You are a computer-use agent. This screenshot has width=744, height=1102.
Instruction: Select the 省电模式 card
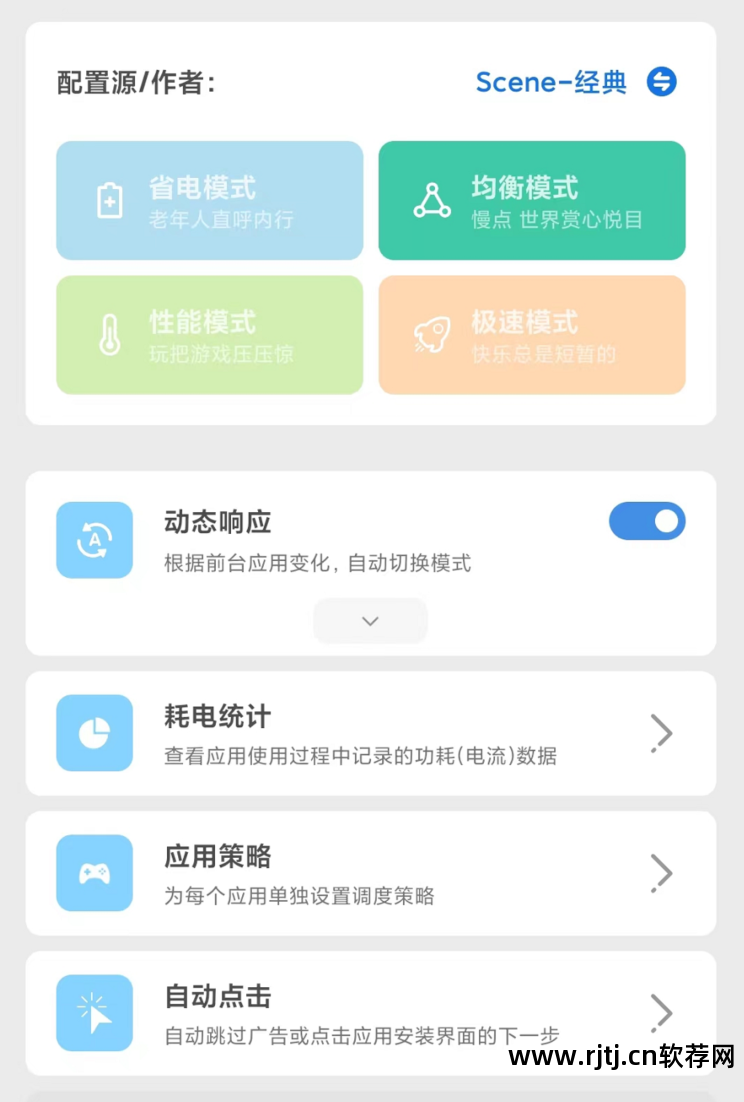[x=209, y=199]
